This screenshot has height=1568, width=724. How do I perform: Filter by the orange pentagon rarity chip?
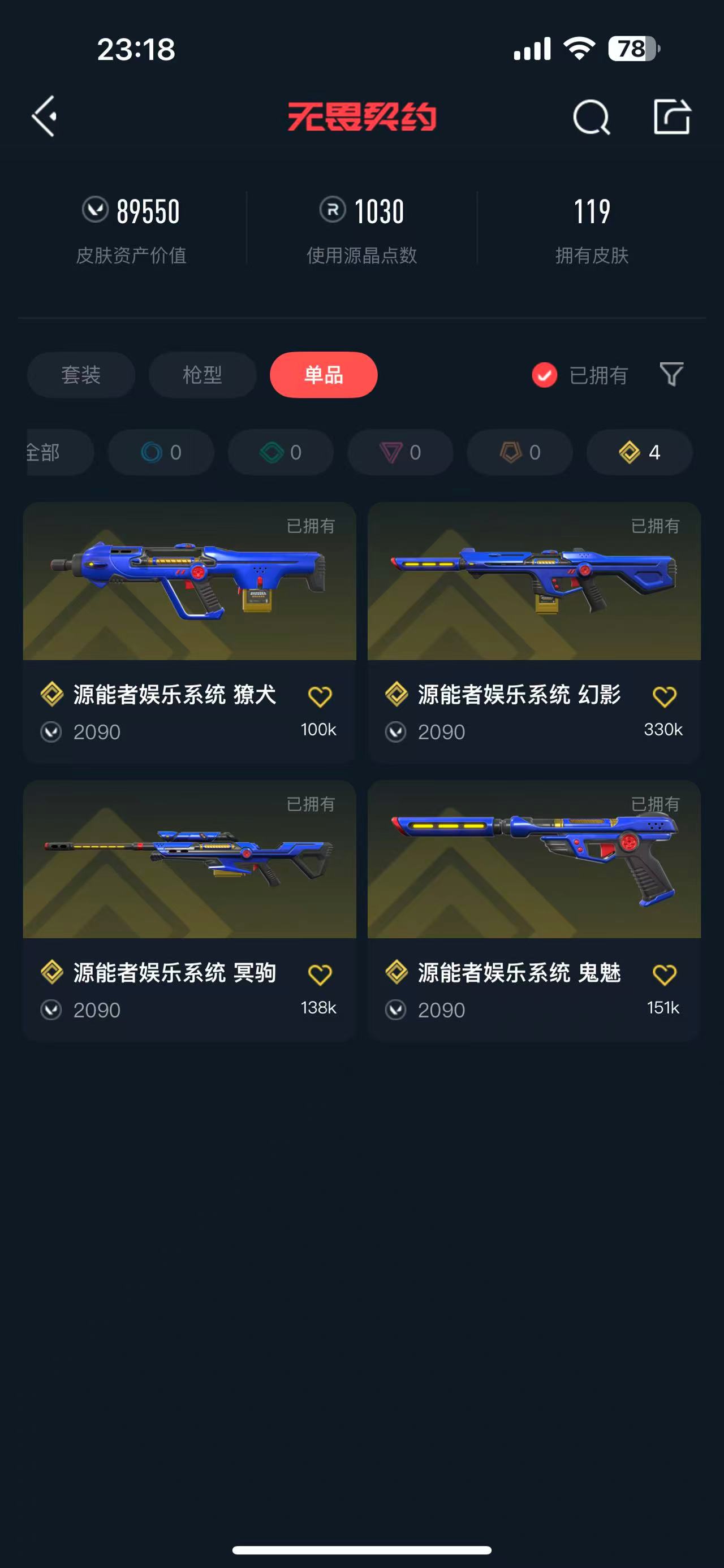[x=519, y=452]
